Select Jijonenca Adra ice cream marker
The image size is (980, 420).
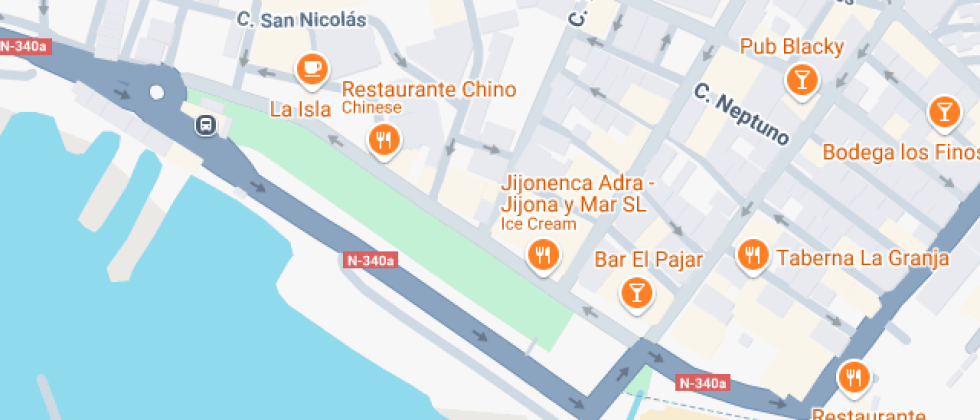tap(542, 256)
